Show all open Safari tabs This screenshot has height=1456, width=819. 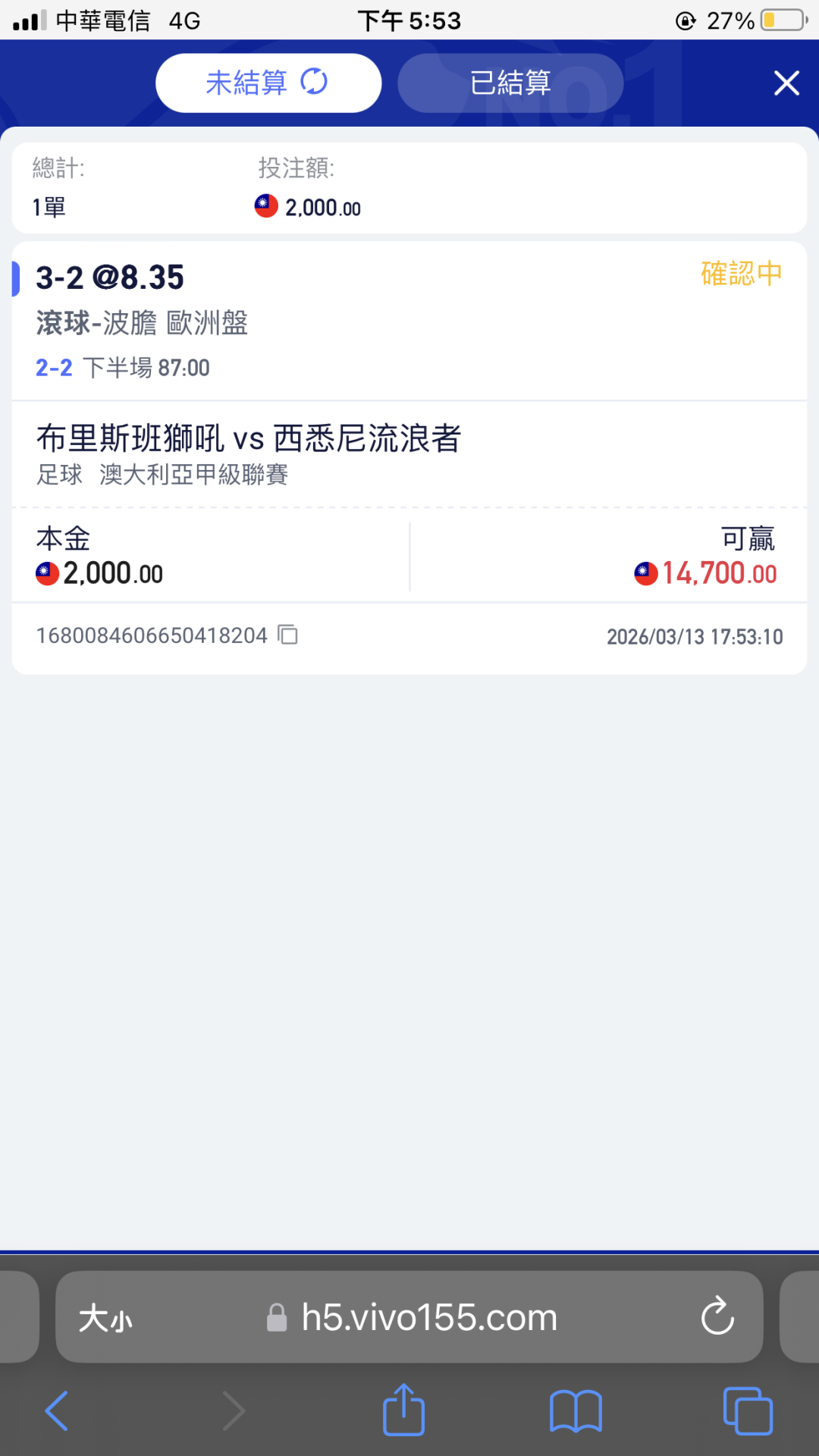pos(748,1410)
